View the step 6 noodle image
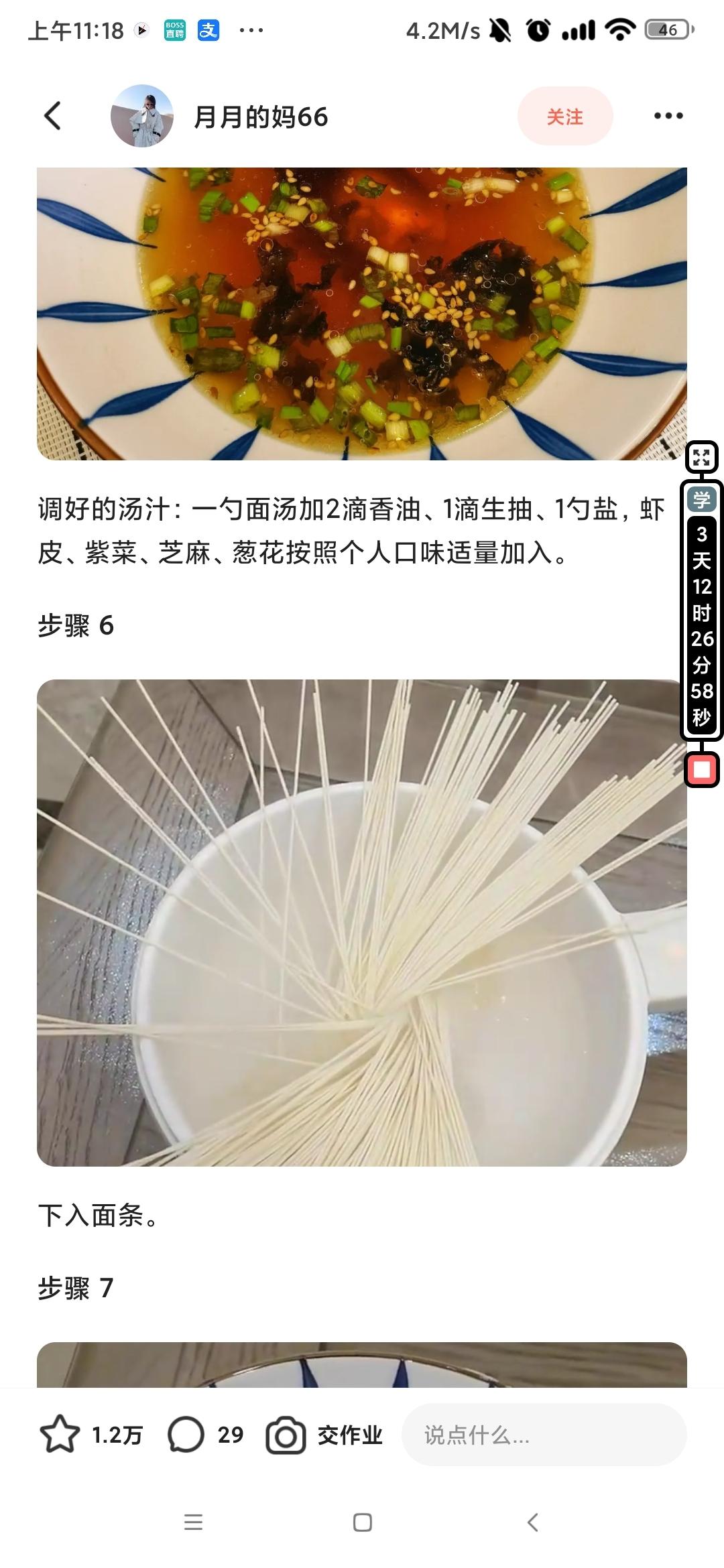This screenshot has width=724, height=1568. tap(362, 925)
